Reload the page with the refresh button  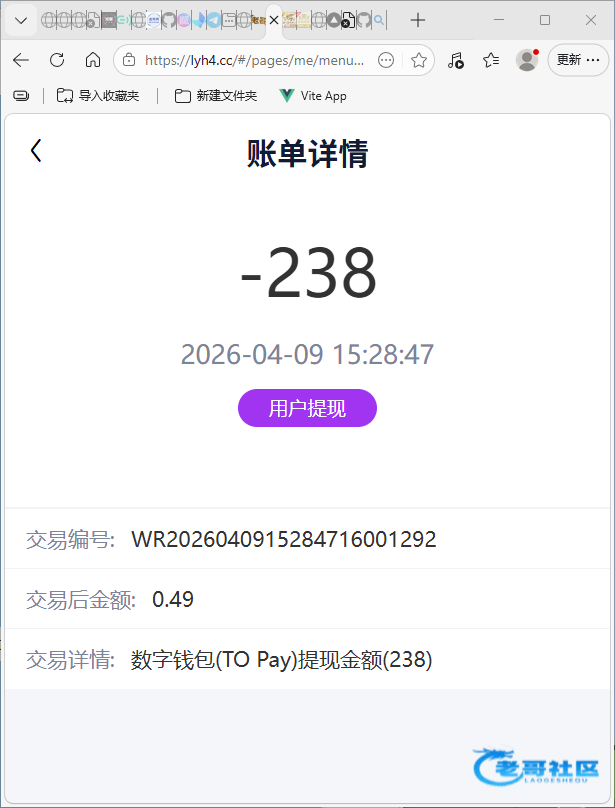(x=57, y=60)
